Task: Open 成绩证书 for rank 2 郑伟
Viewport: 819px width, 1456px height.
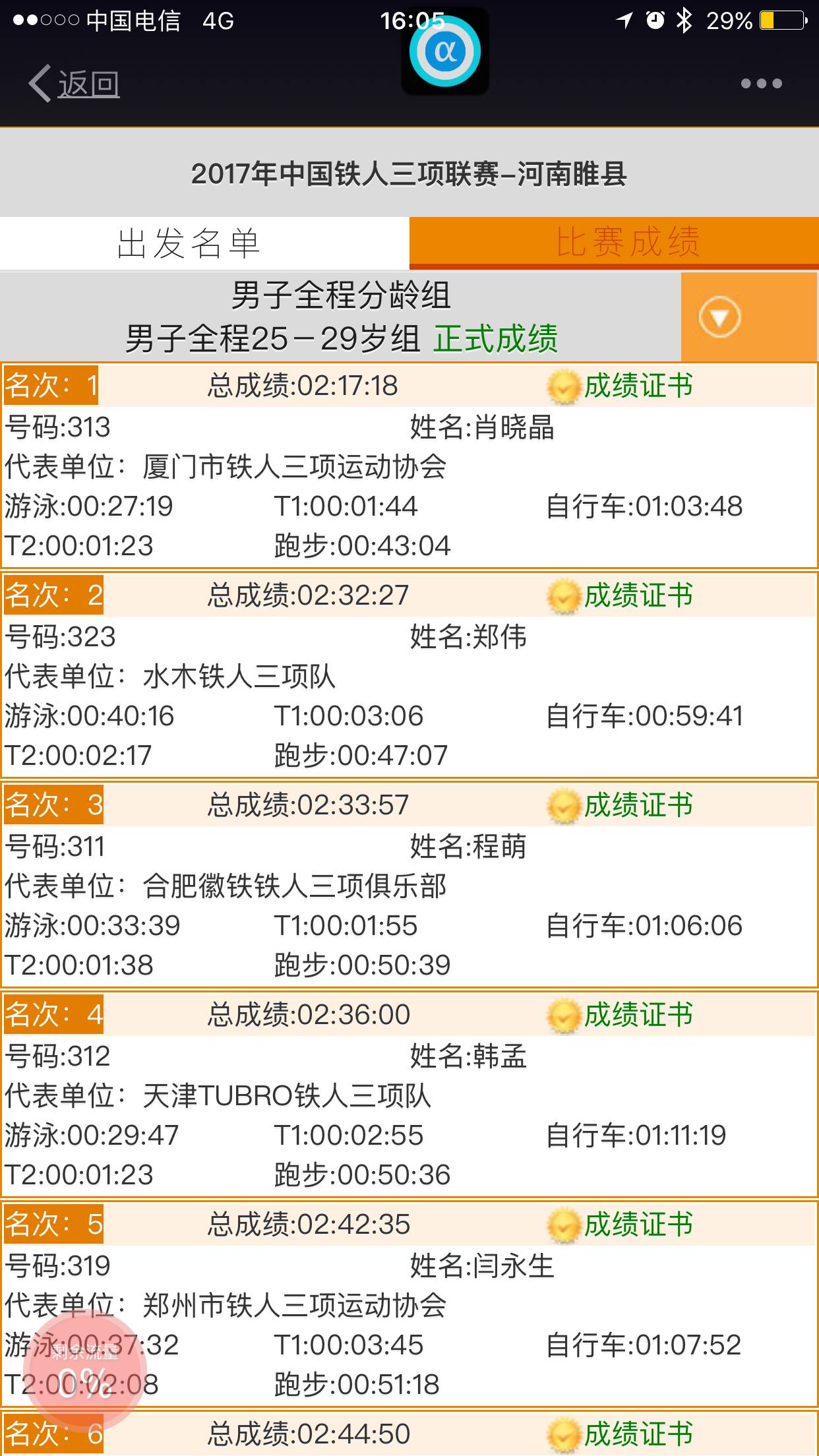Action: point(620,595)
